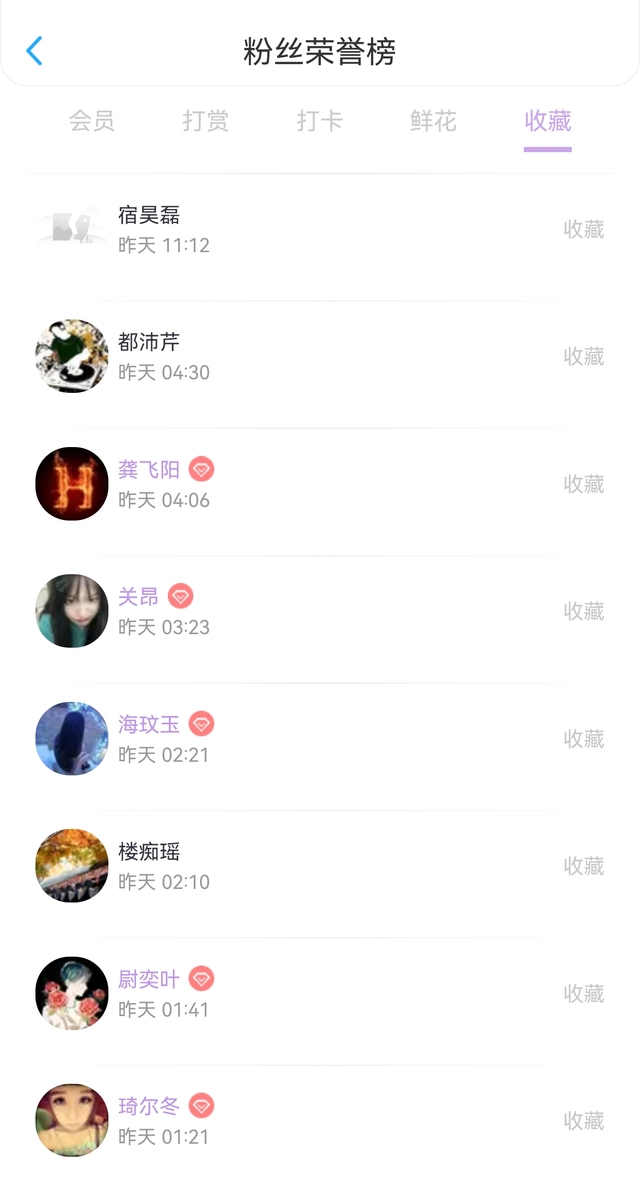Select the 收藏 tab
This screenshot has height=1187, width=640.
(548, 122)
